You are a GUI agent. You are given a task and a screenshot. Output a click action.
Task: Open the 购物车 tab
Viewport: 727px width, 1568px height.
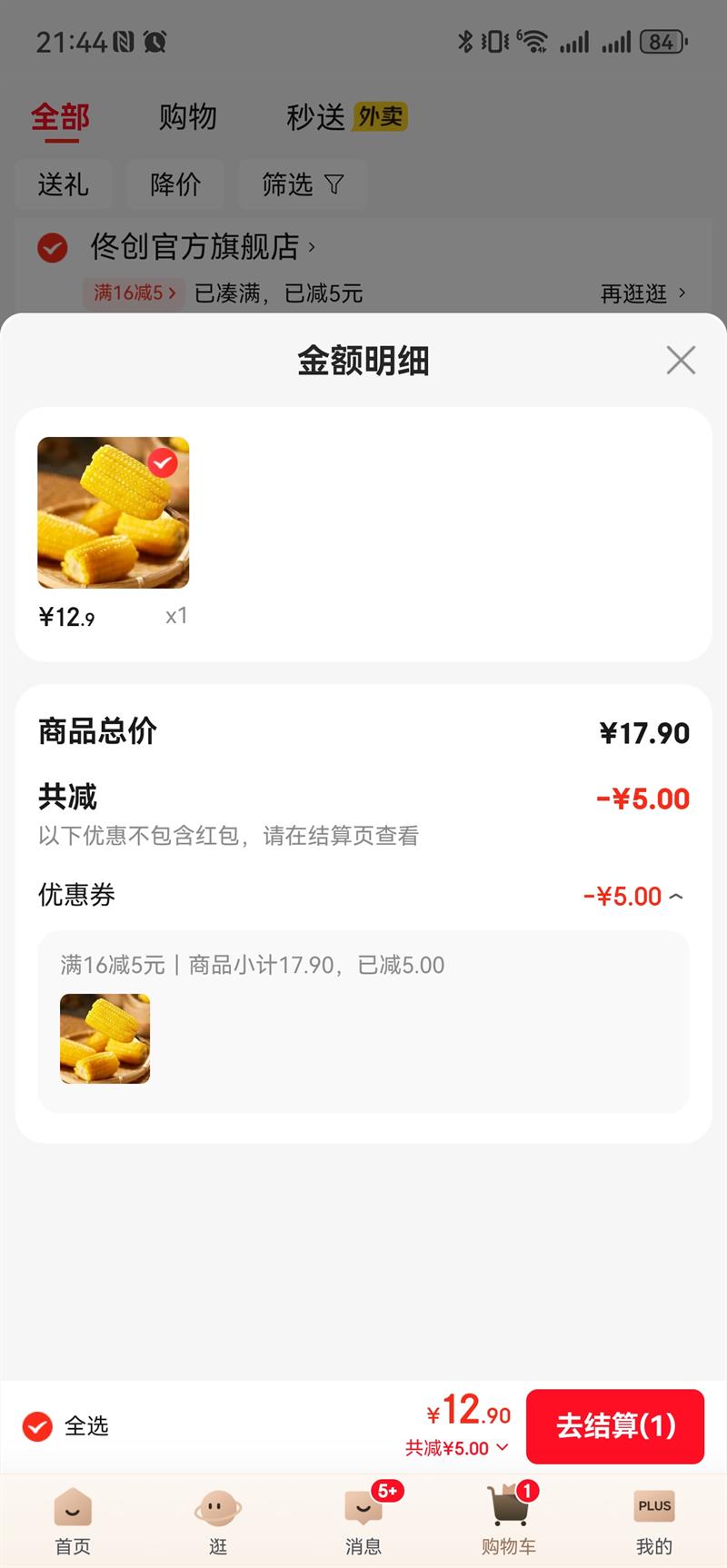tap(509, 1521)
